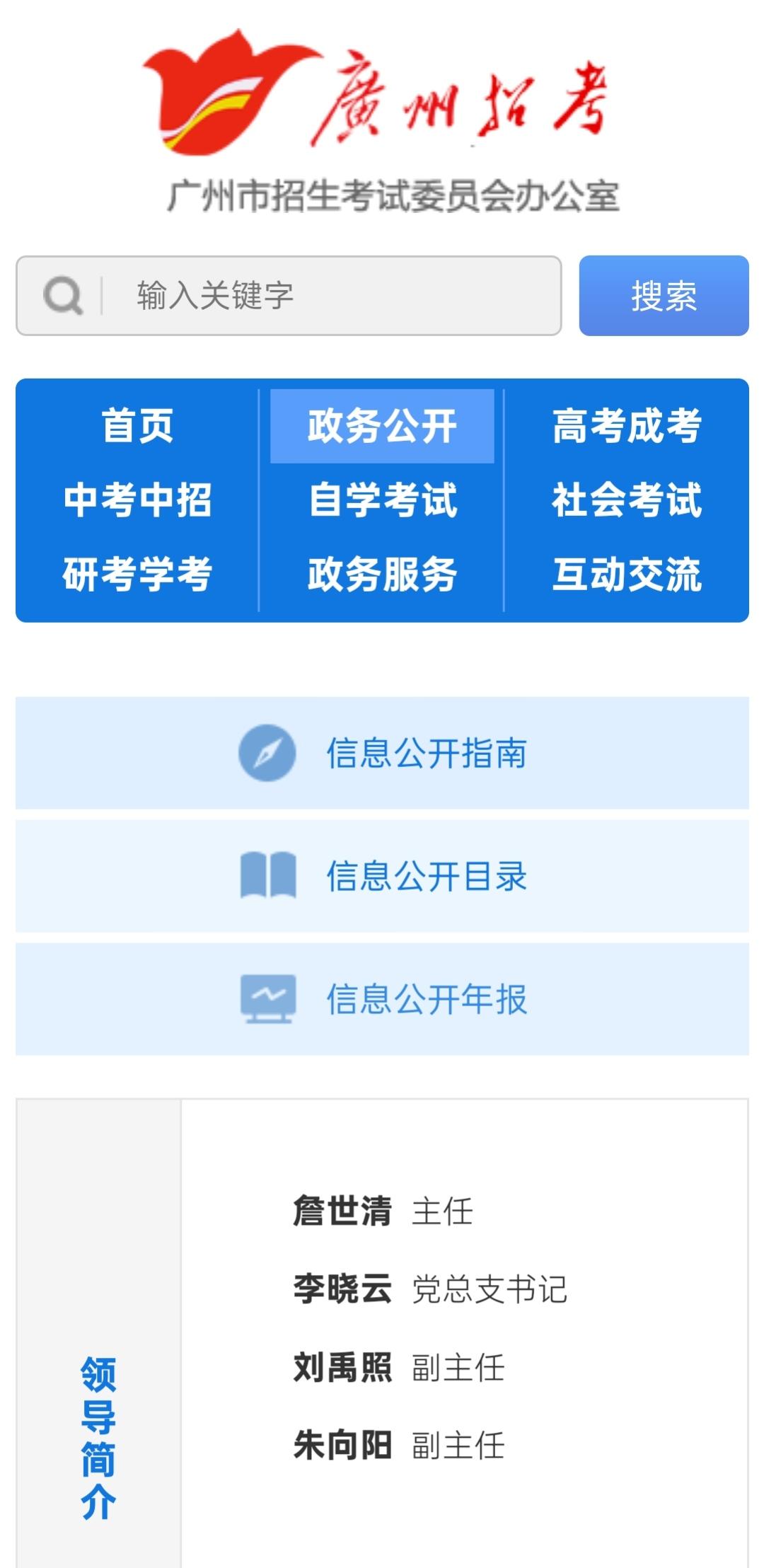Switch to the 自学考试 section
764x1568 pixels.
click(382, 500)
